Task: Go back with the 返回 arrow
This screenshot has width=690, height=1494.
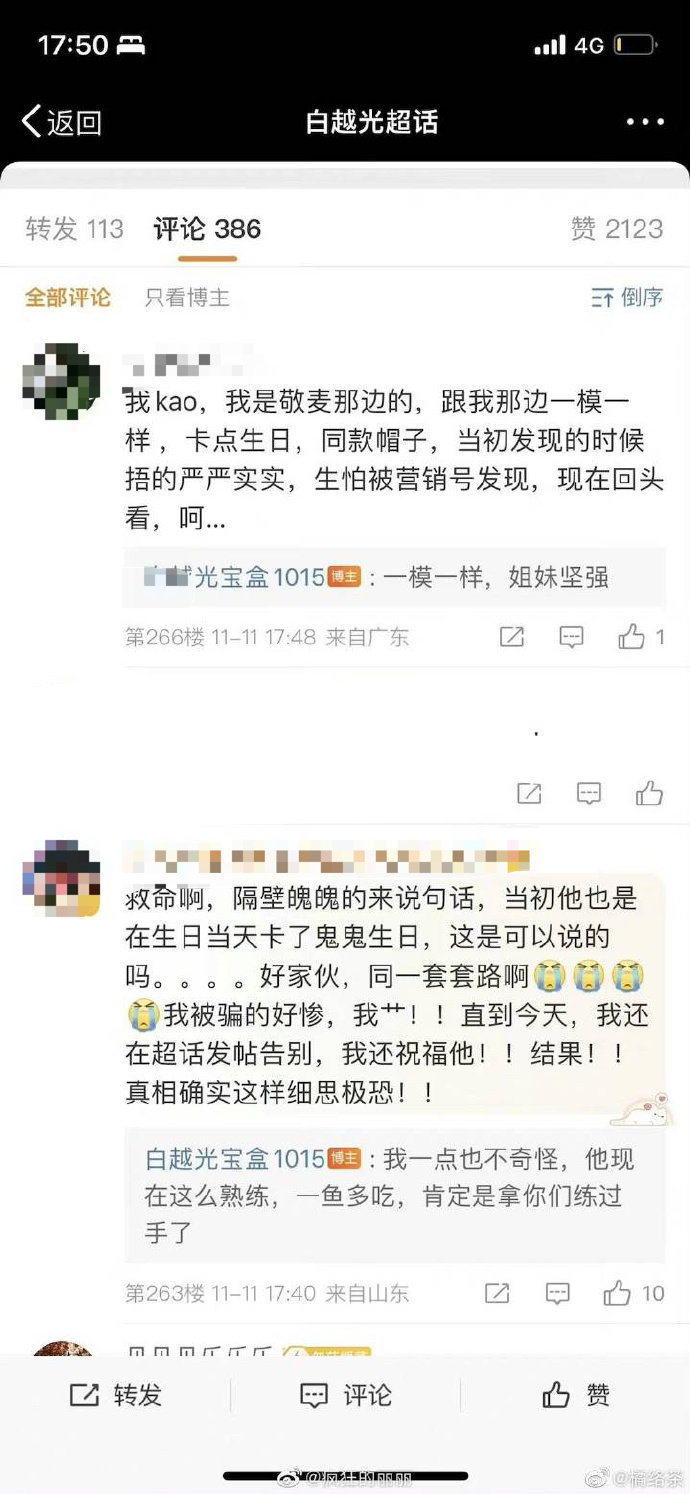Action: pyautogui.click(x=62, y=122)
